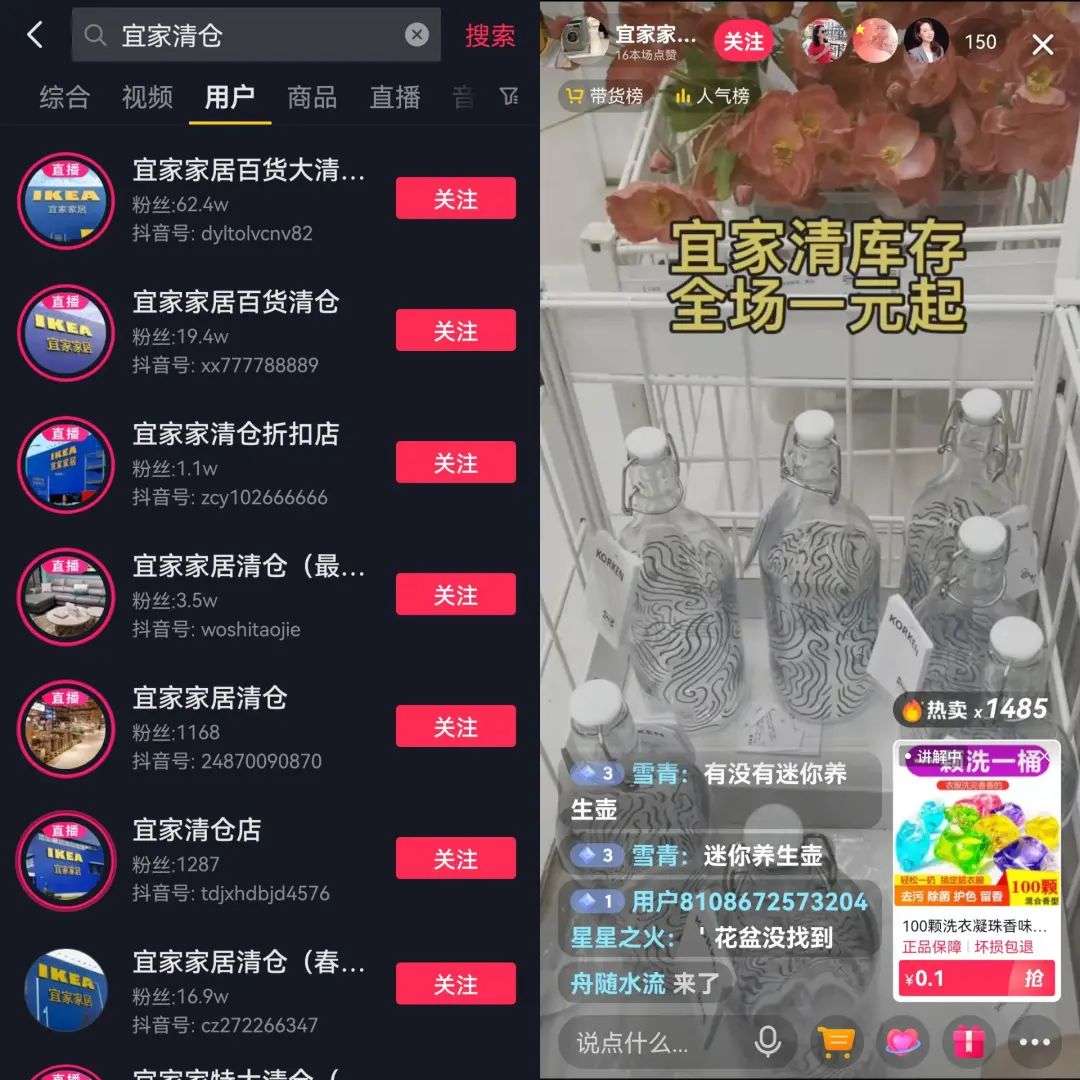1080x1080 pixels.
Task: Send a gift in the live room
Action: (968, 1043)
